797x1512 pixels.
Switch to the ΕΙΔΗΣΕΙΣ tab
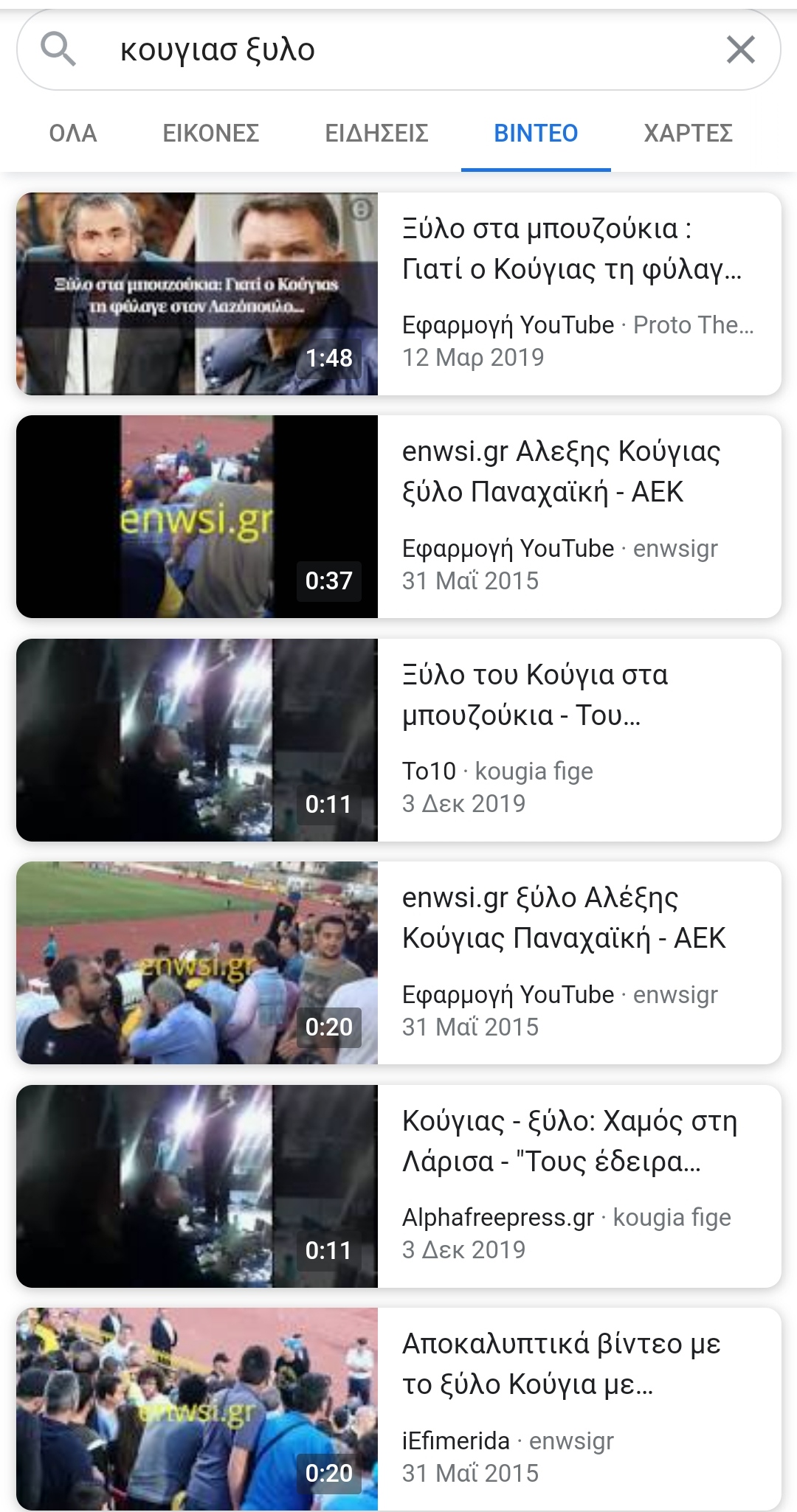click(376, 133)
